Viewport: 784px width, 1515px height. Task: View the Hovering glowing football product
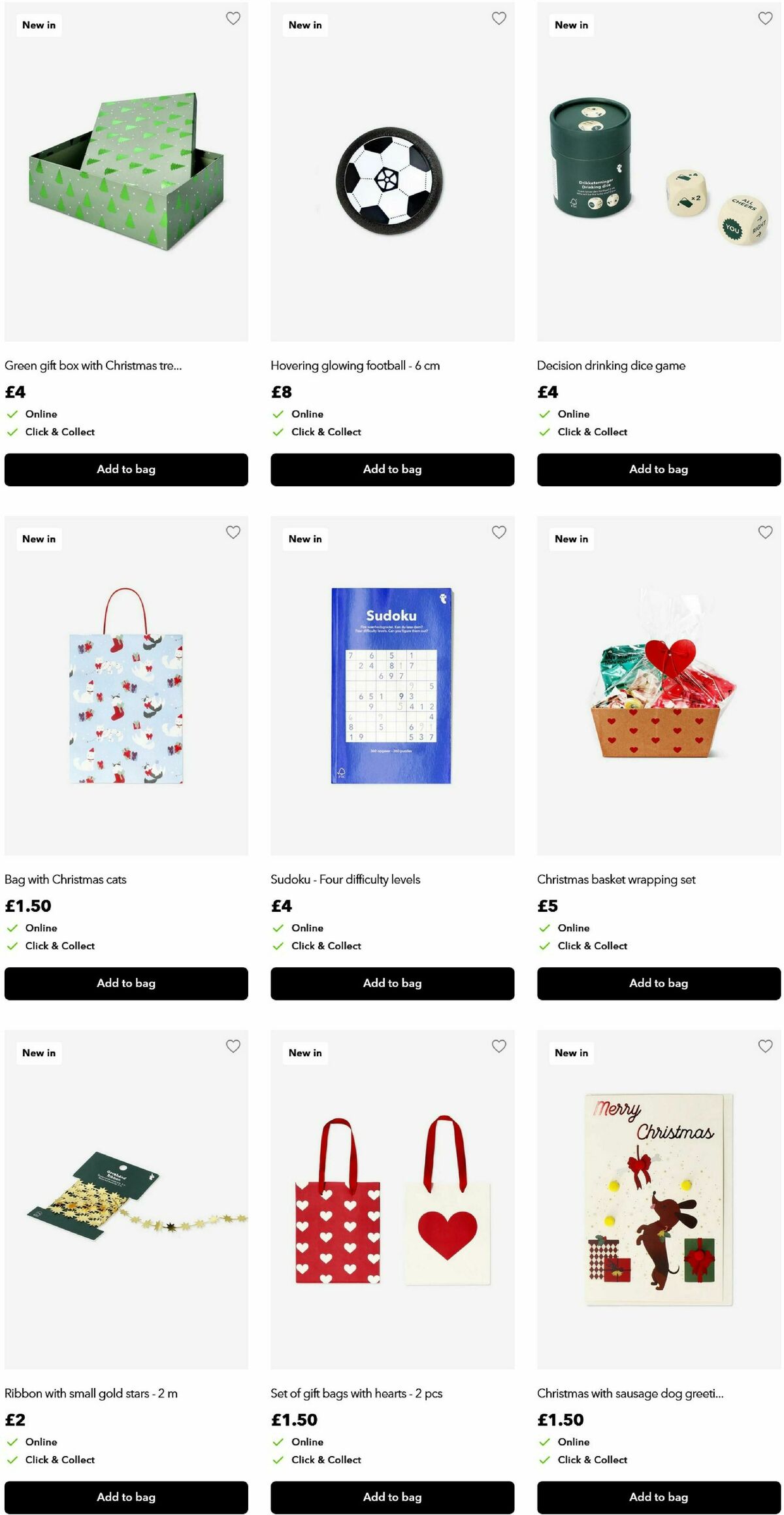[355, 365]
